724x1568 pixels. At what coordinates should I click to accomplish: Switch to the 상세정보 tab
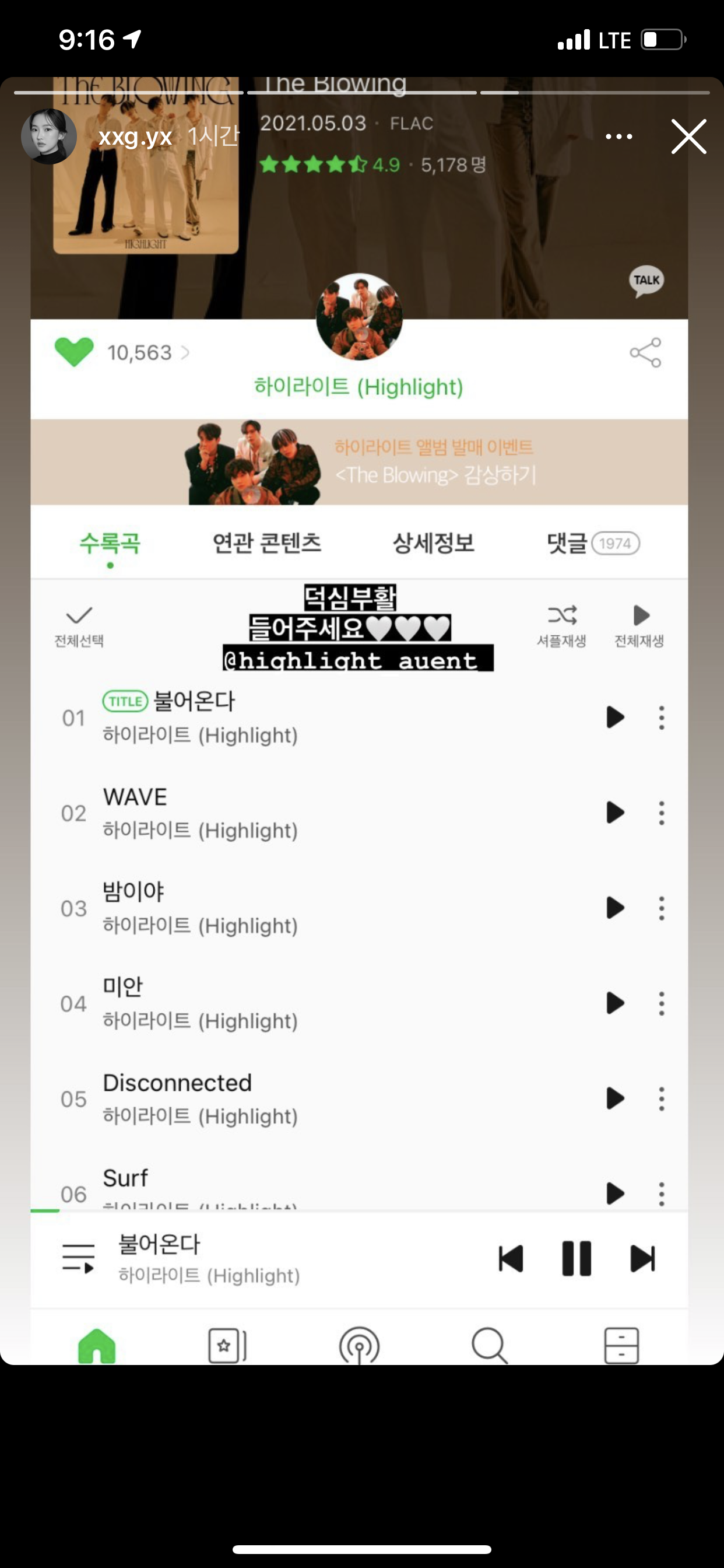click(434, 544)
